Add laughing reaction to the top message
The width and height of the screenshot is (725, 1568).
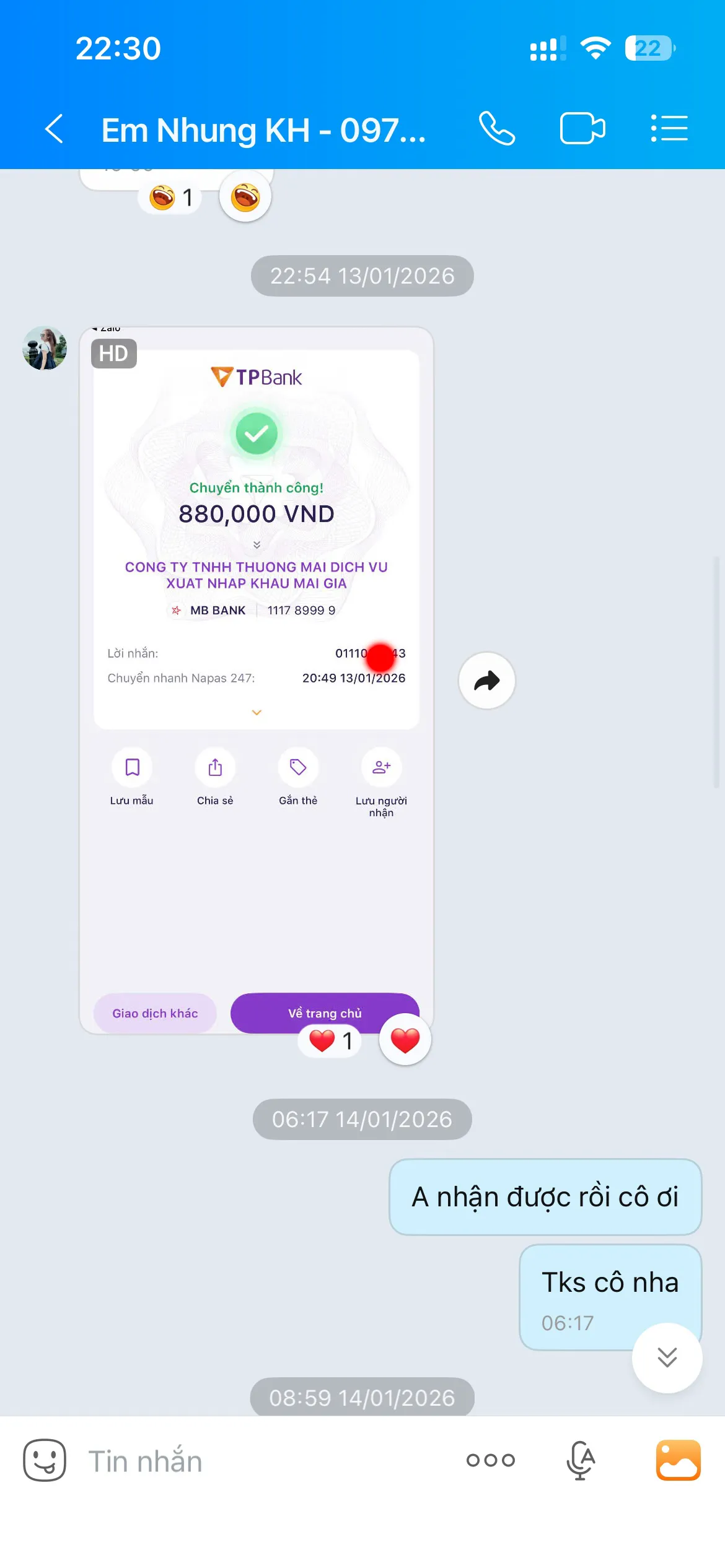(x=245, y=198)
